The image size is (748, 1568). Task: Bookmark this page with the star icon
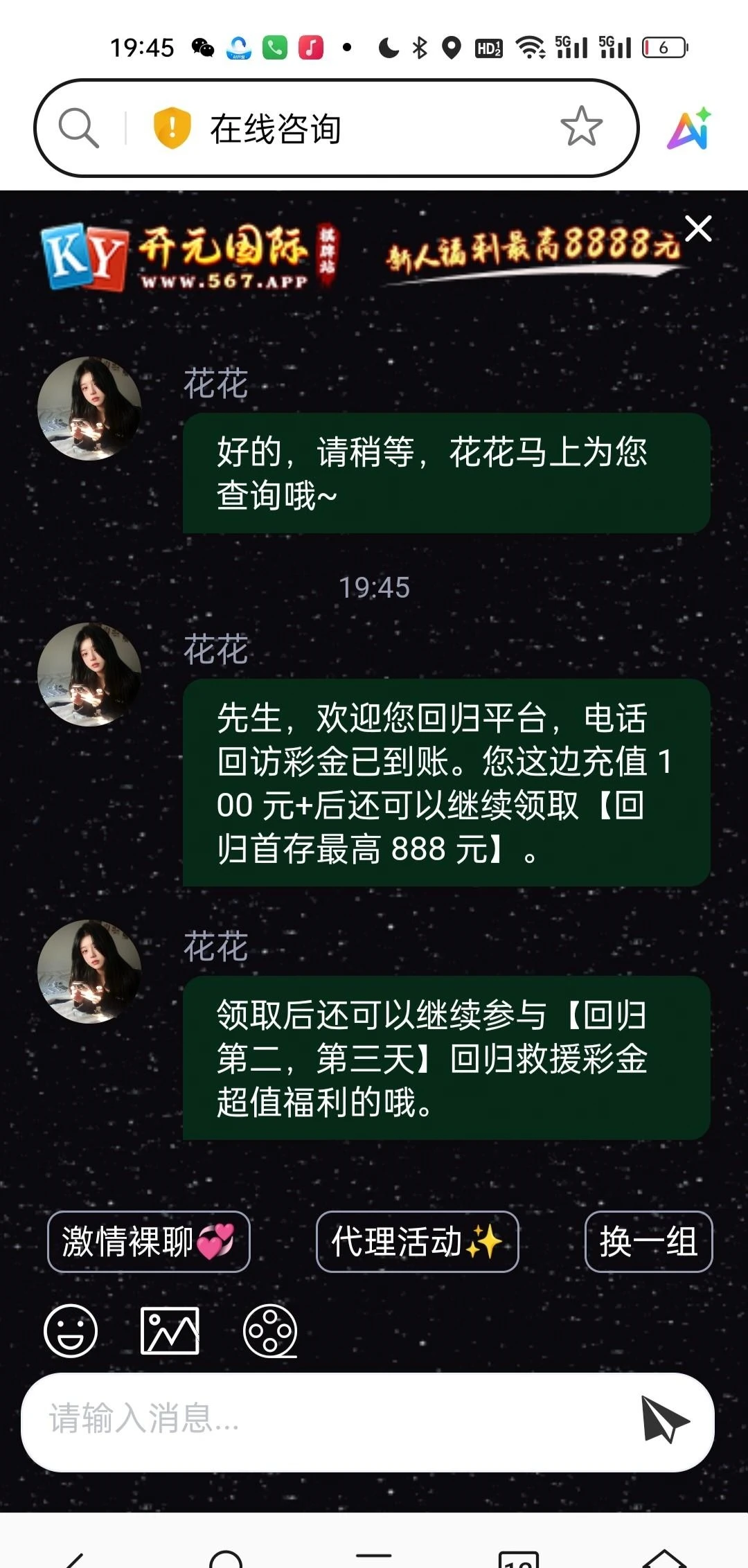(580, 127)
